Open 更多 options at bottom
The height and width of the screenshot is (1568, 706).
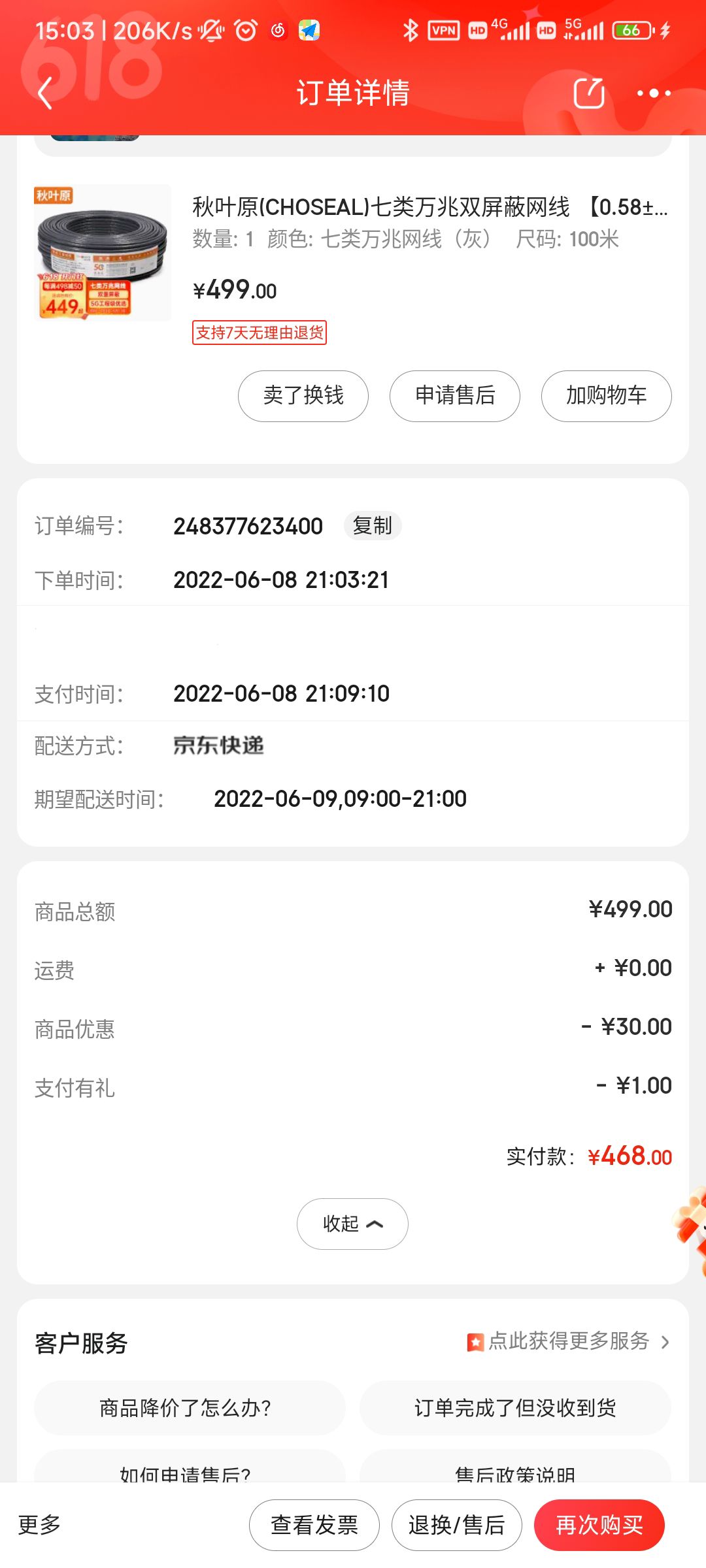click(39, 1525)
